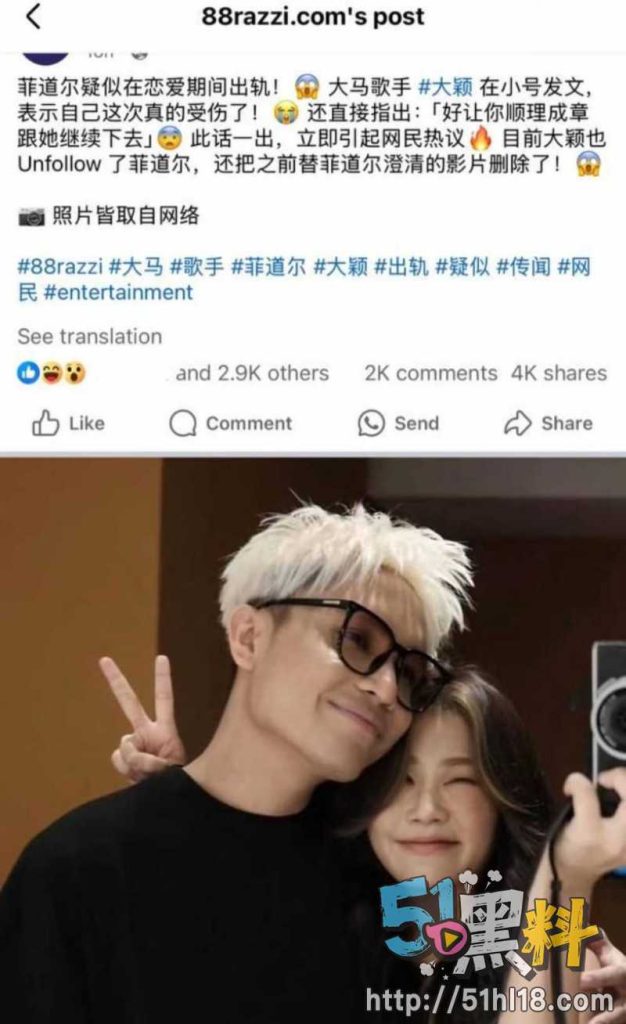626x1024 pixels.
Task: Tap See translation below the post
Action: (x=89, y=336)
